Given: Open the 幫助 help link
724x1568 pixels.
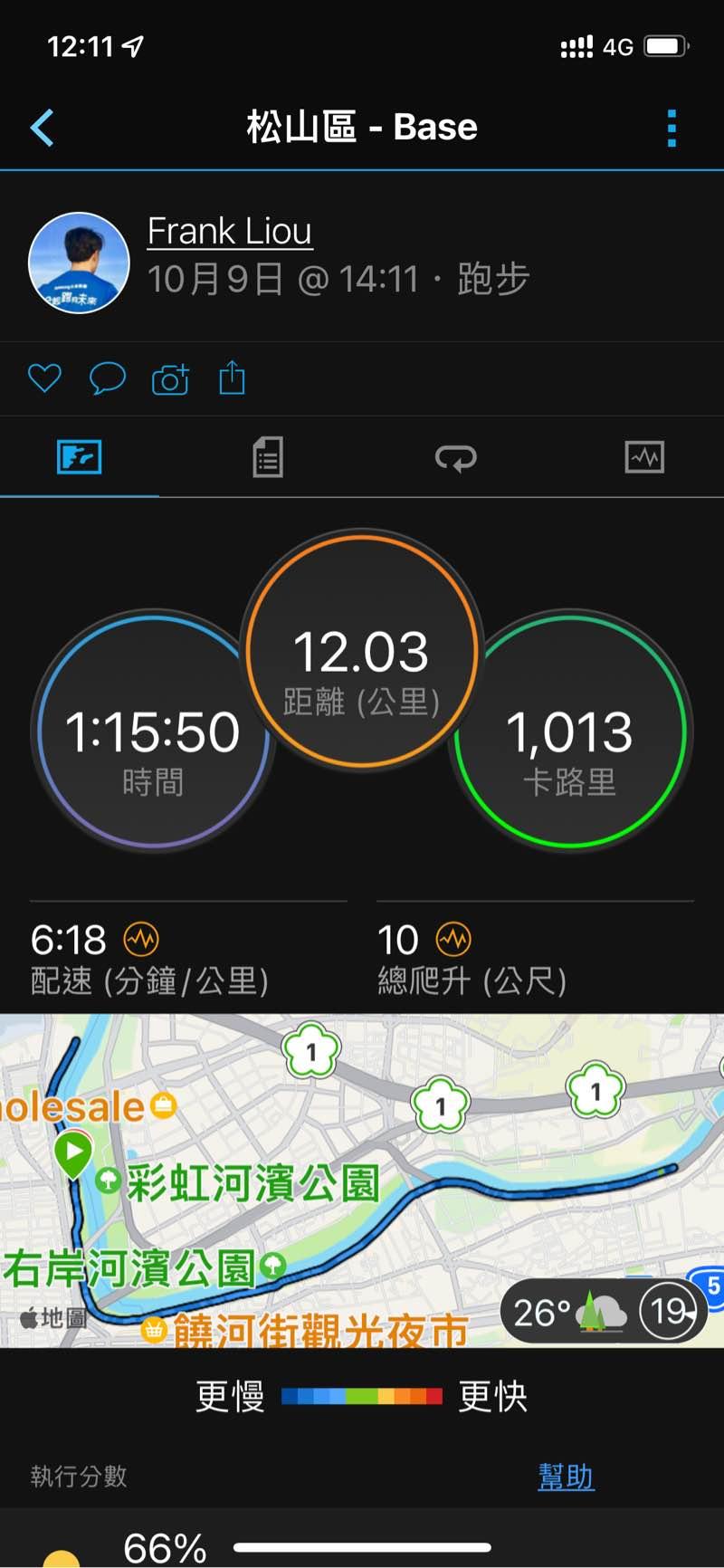Looking at the screenshot, I should pyautogui.click(x=566, y=1477).
